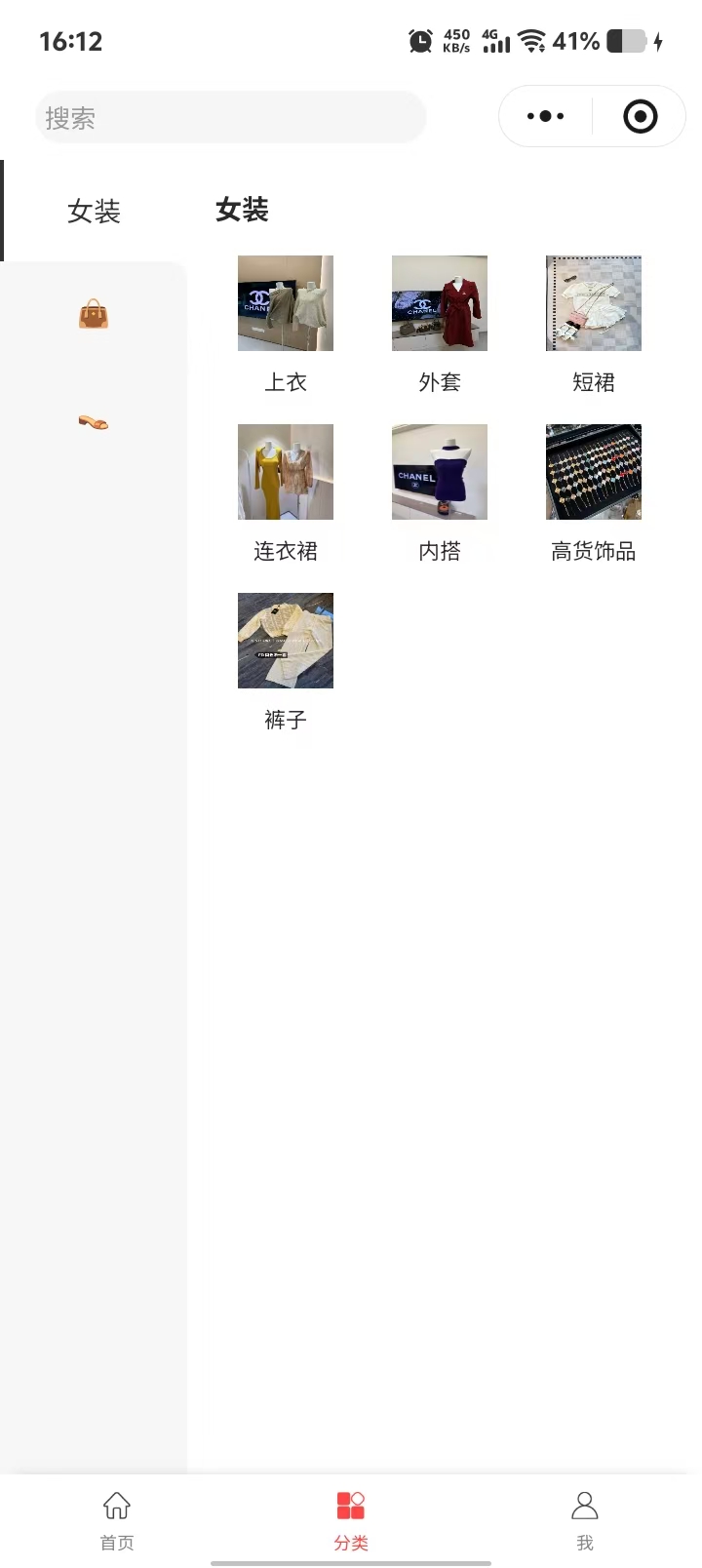This screenshot has width=702, height=1568.
Task: Open the 搜索 search box
Action: coord(230,118)
